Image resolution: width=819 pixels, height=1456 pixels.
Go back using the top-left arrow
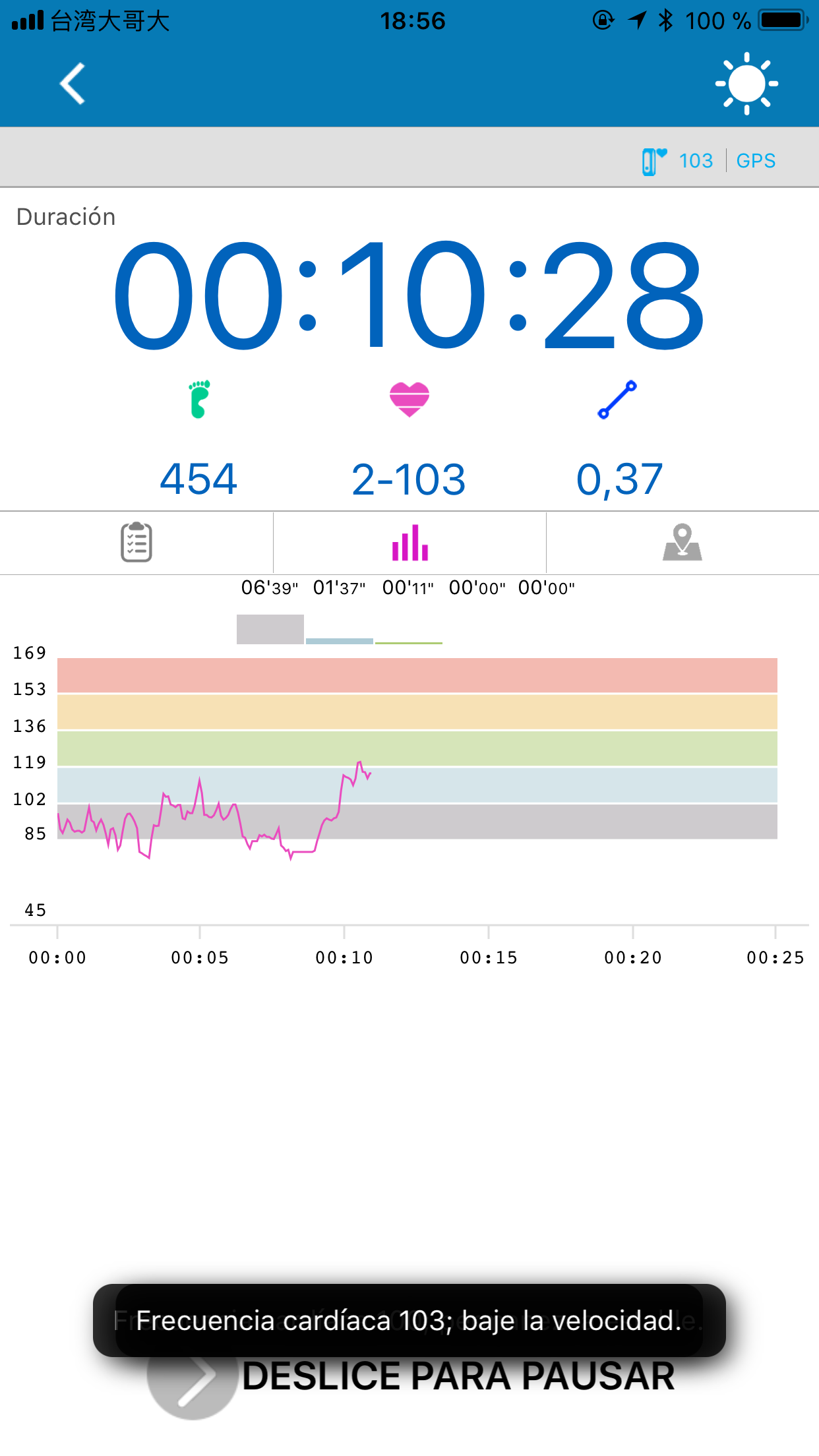tap(73, 84)
